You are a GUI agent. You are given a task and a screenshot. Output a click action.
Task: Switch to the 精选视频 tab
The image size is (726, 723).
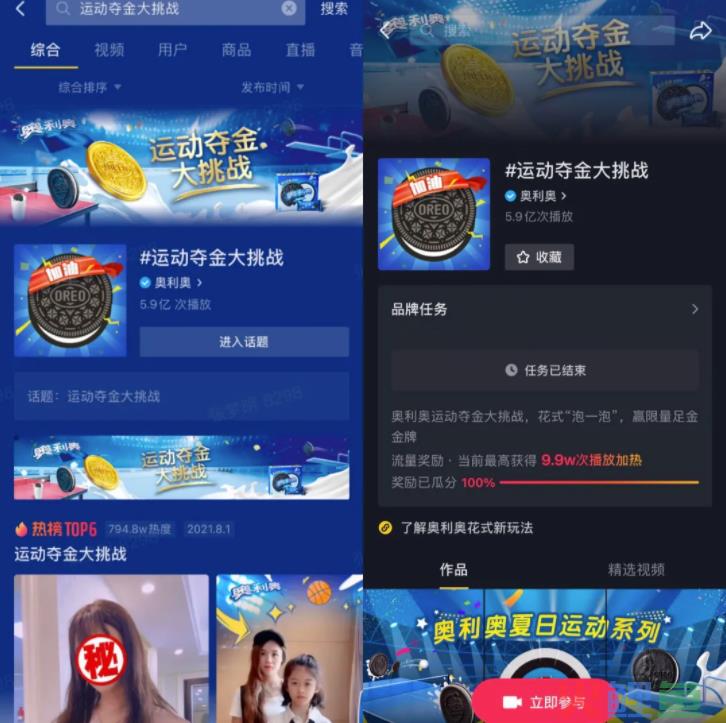point(636,569)
